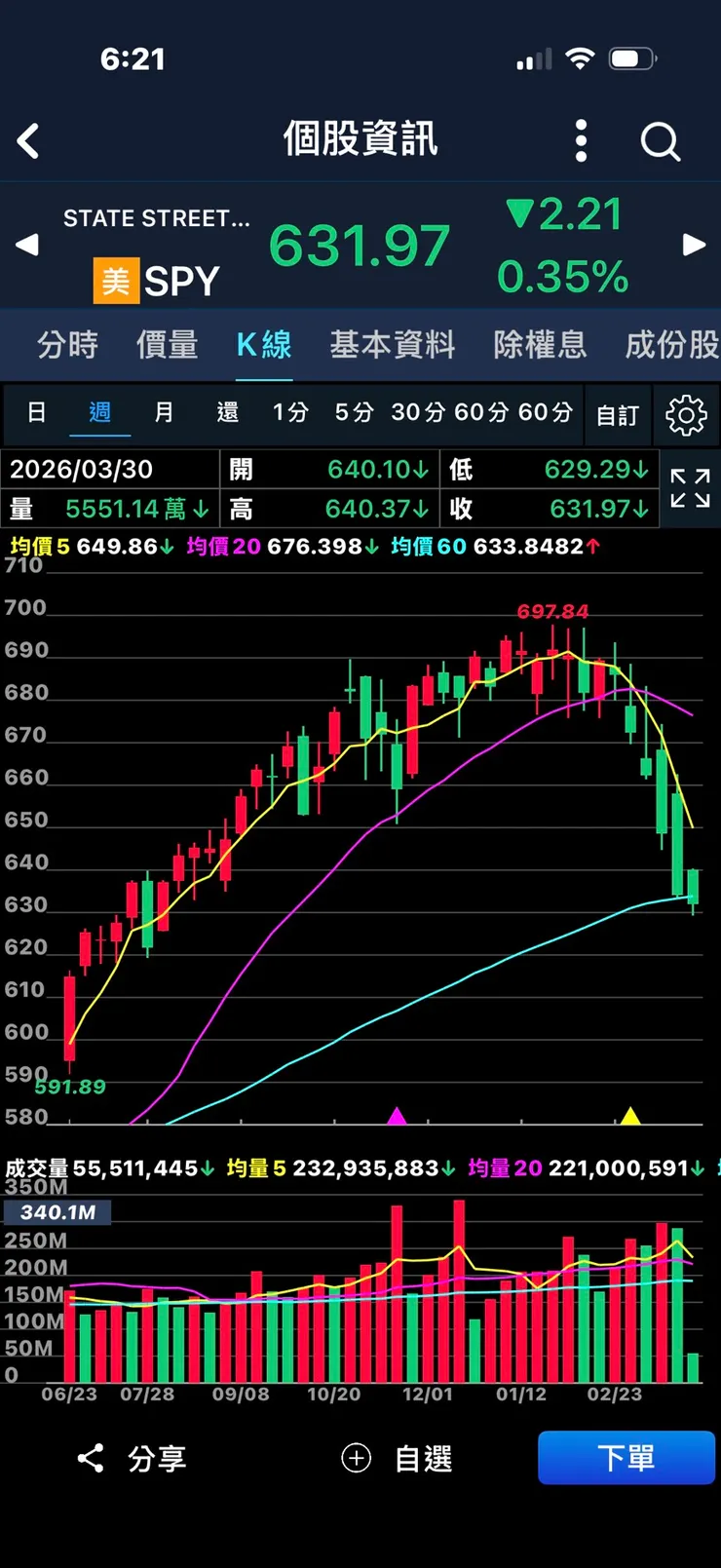Open chart settings gear icon
This screenshot has width=721, height=1568.
tap(686, 415)
